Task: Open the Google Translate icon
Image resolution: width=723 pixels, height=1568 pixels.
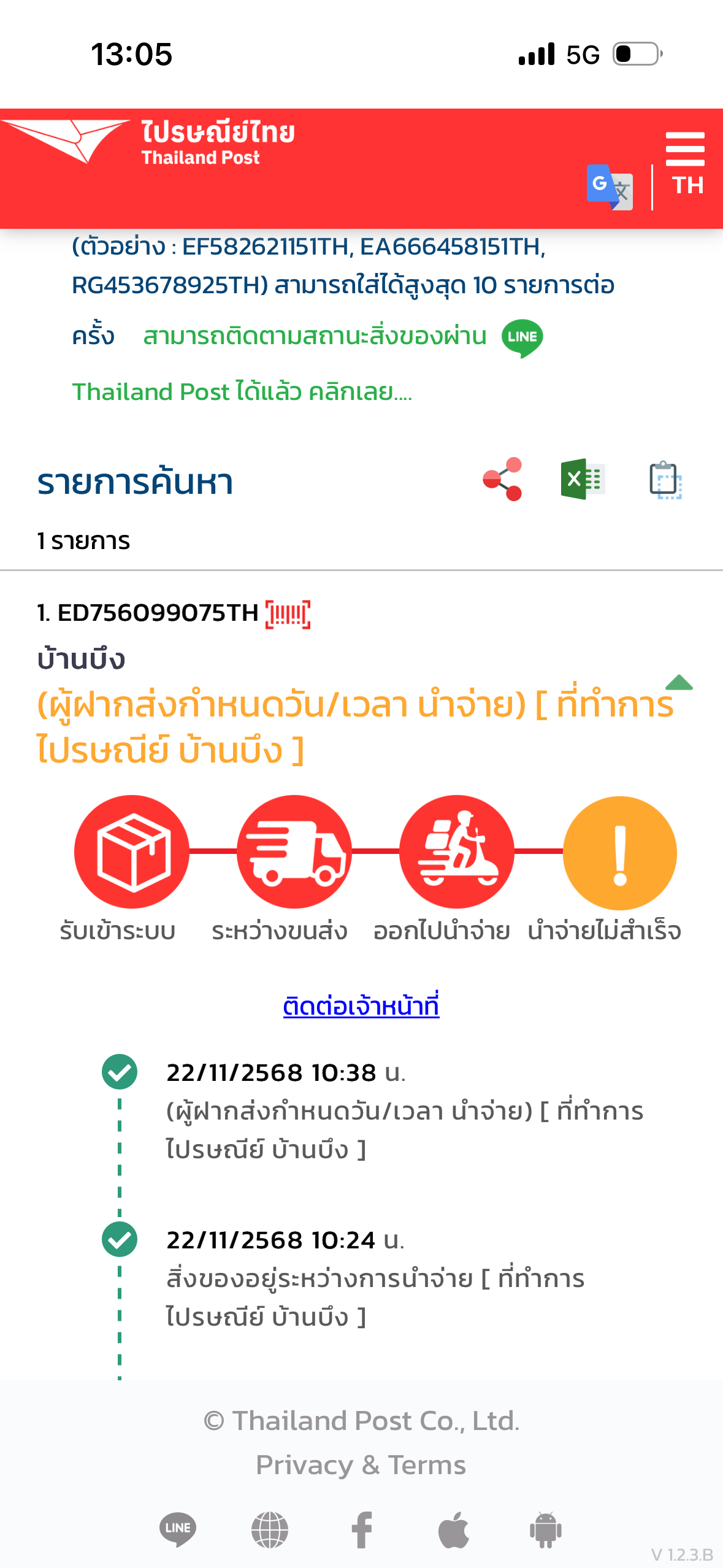Action: pos(609,186)
